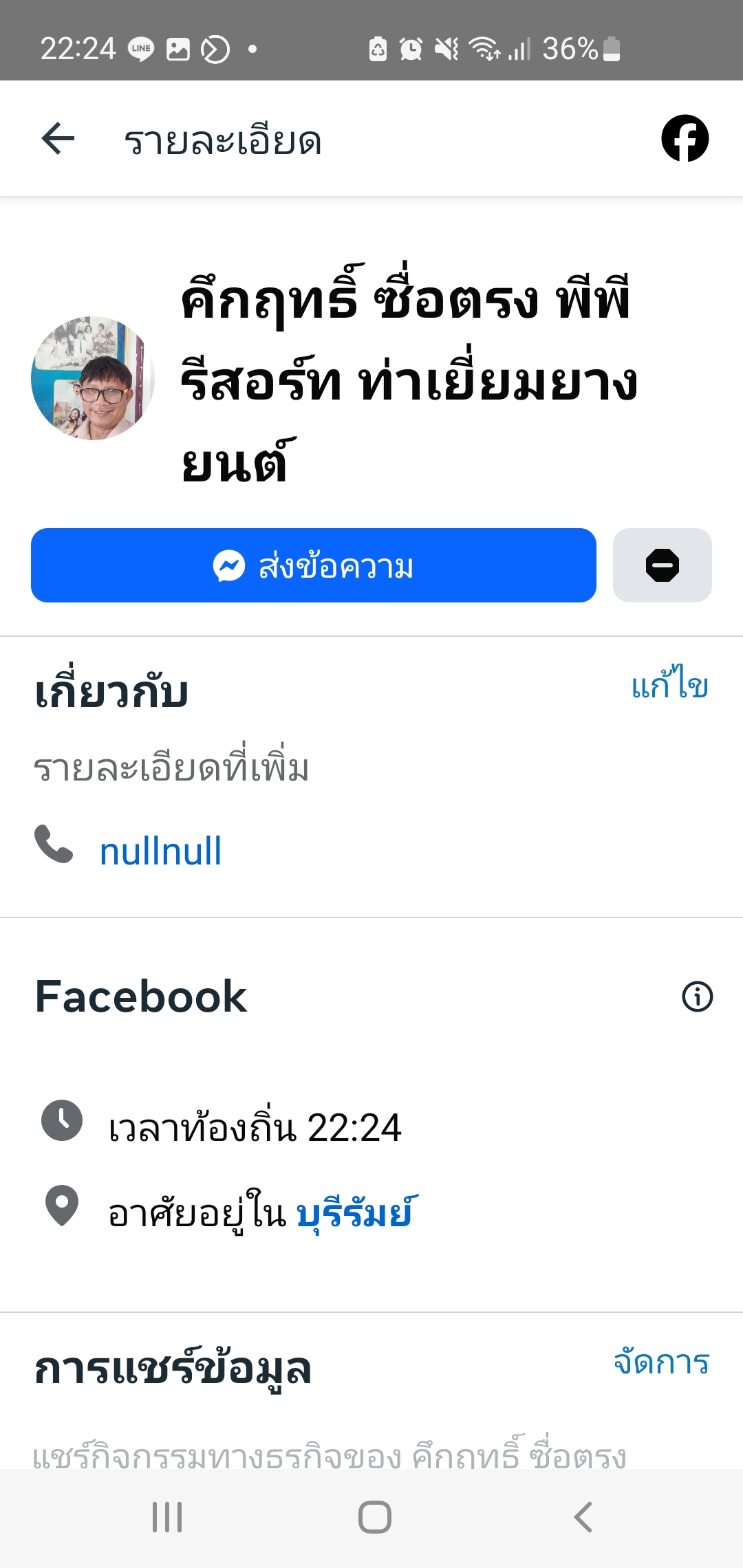
Task: Open the block option beside the message button
Action: (x=662, y=565)
